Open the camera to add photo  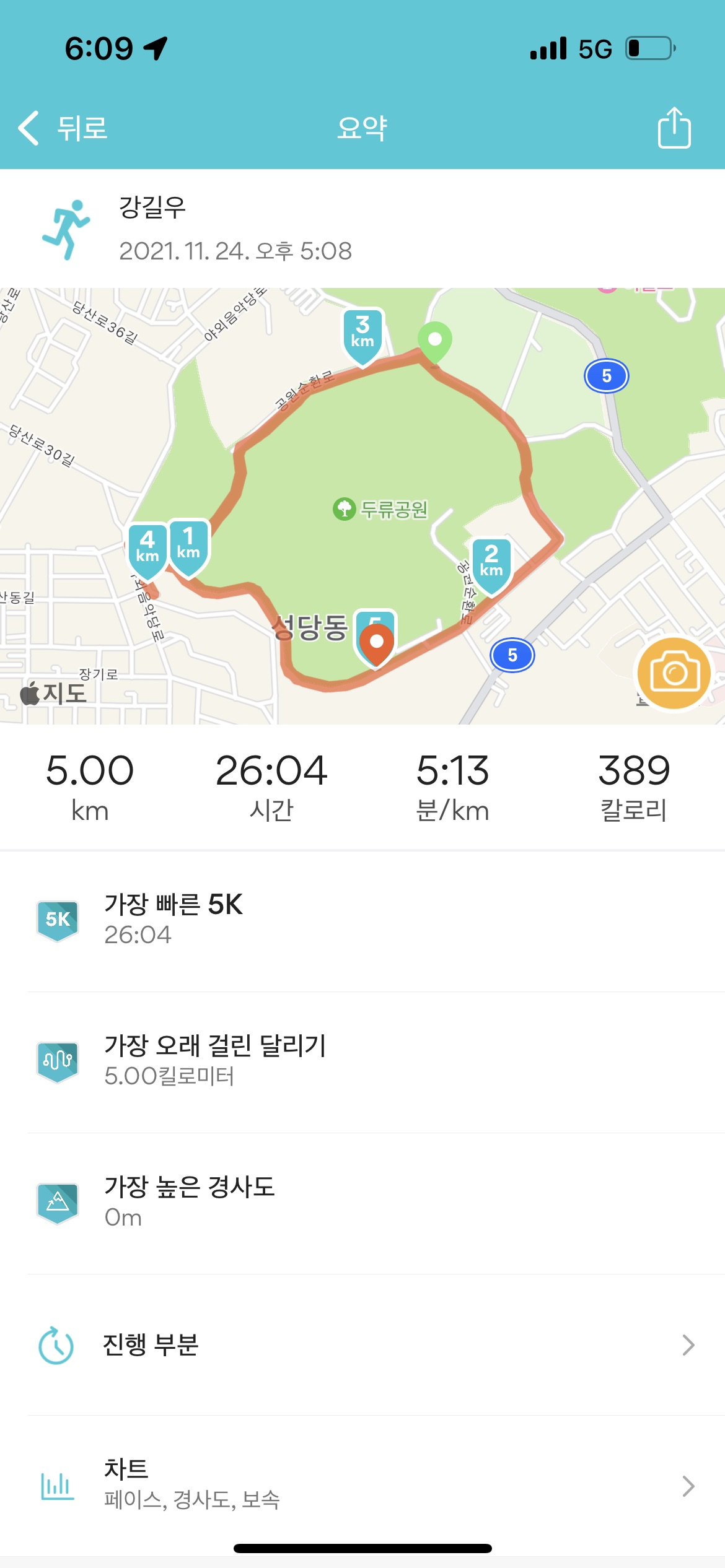[x=674, y=673]
